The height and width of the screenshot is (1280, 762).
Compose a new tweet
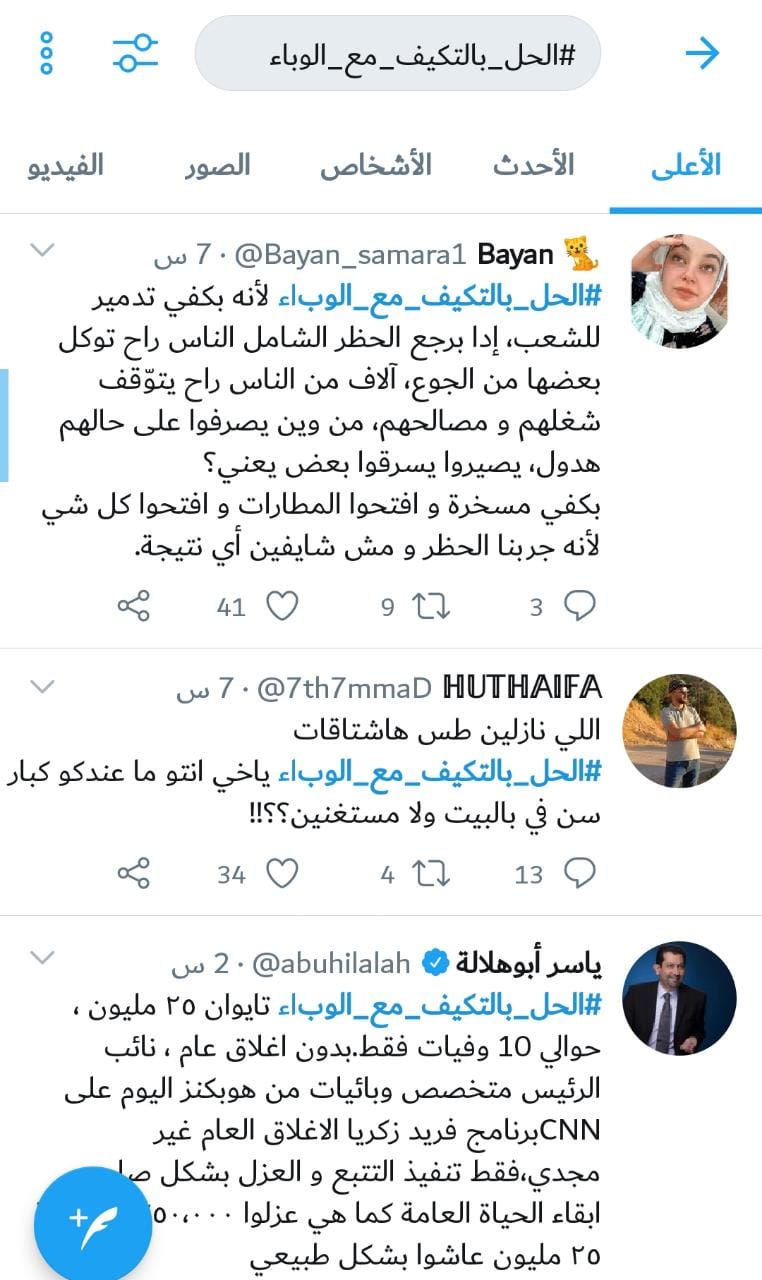pos(93,1221)
